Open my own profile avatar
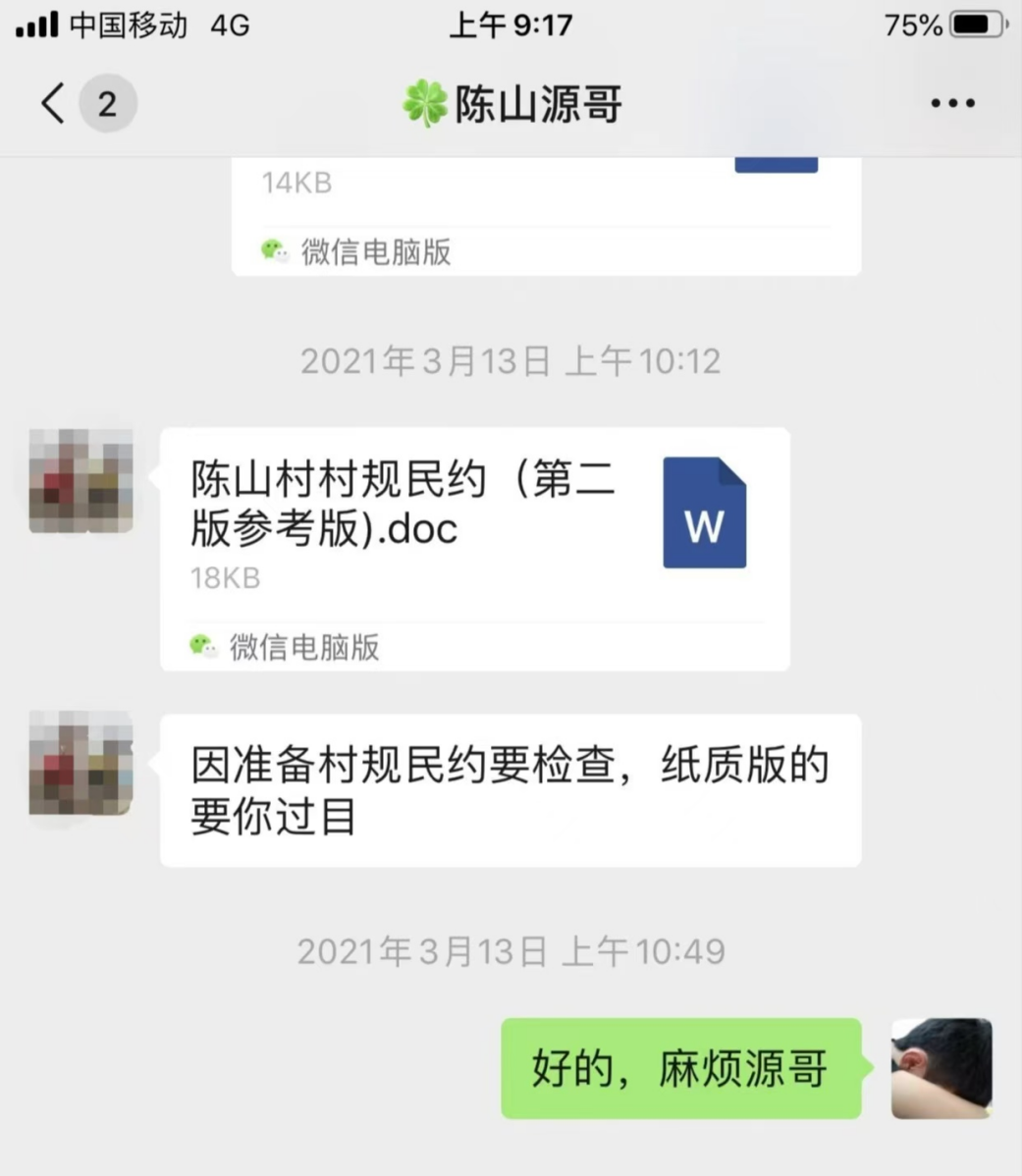 (x=941, y=1068)
